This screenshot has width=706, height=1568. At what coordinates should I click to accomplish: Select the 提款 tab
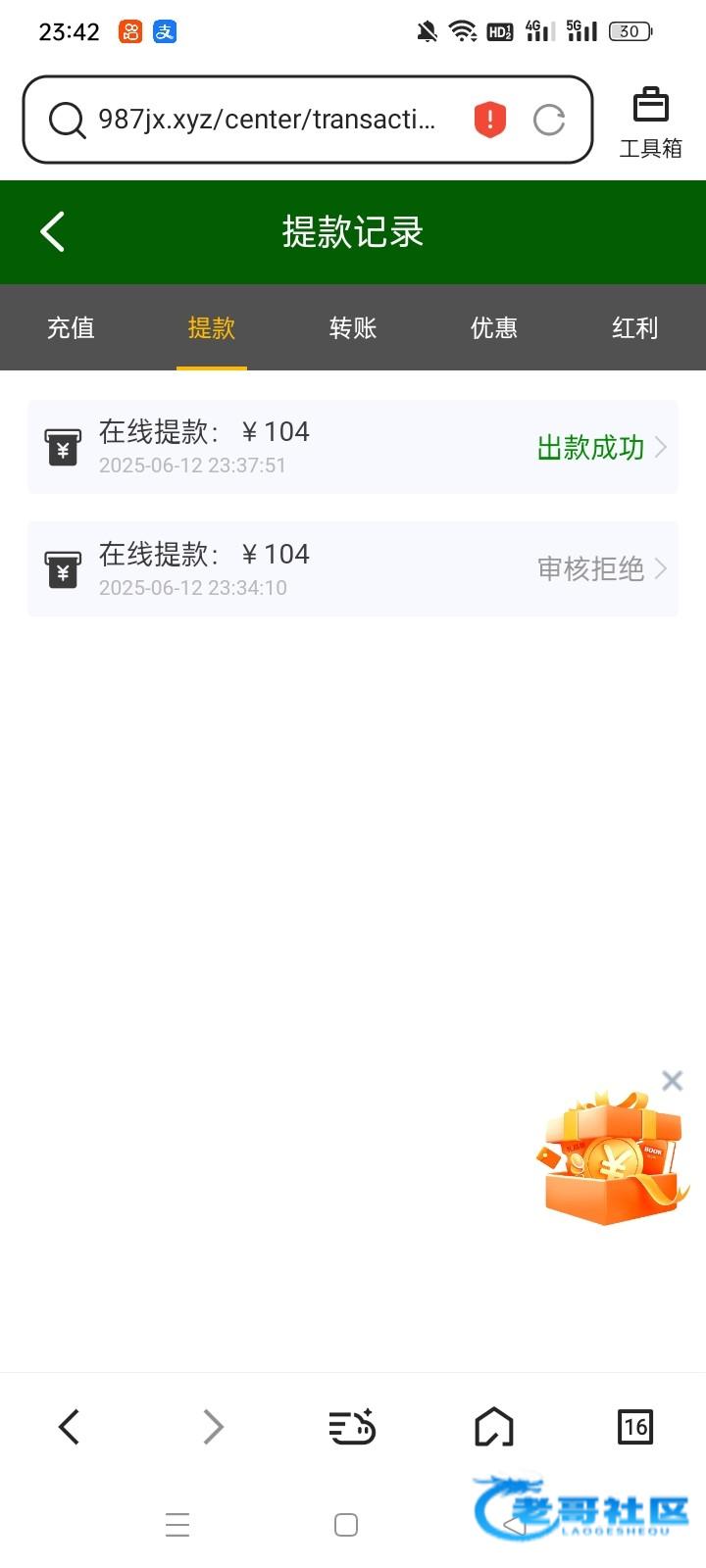[212, 327]
